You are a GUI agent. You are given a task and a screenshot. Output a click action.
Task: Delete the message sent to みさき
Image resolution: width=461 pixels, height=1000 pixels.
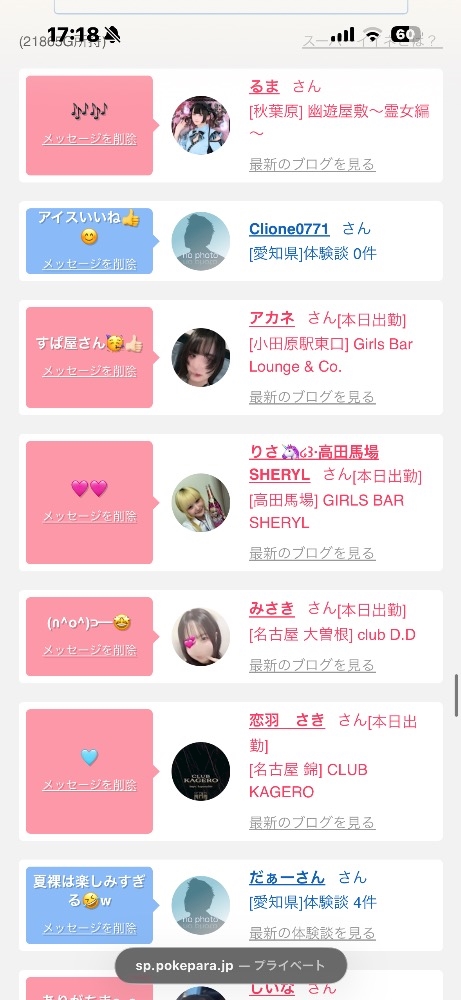point(89,650)
